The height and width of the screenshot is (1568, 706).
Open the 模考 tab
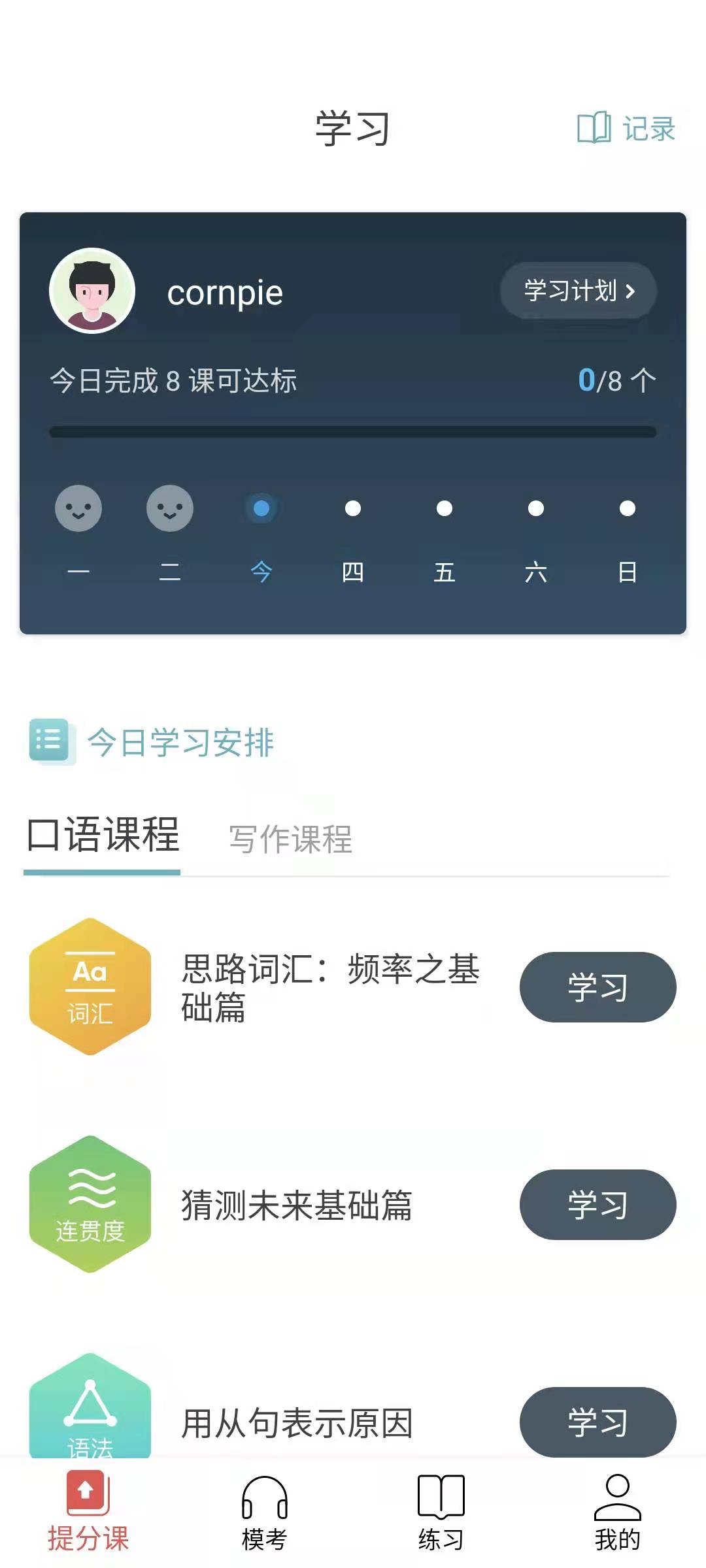264,1512
